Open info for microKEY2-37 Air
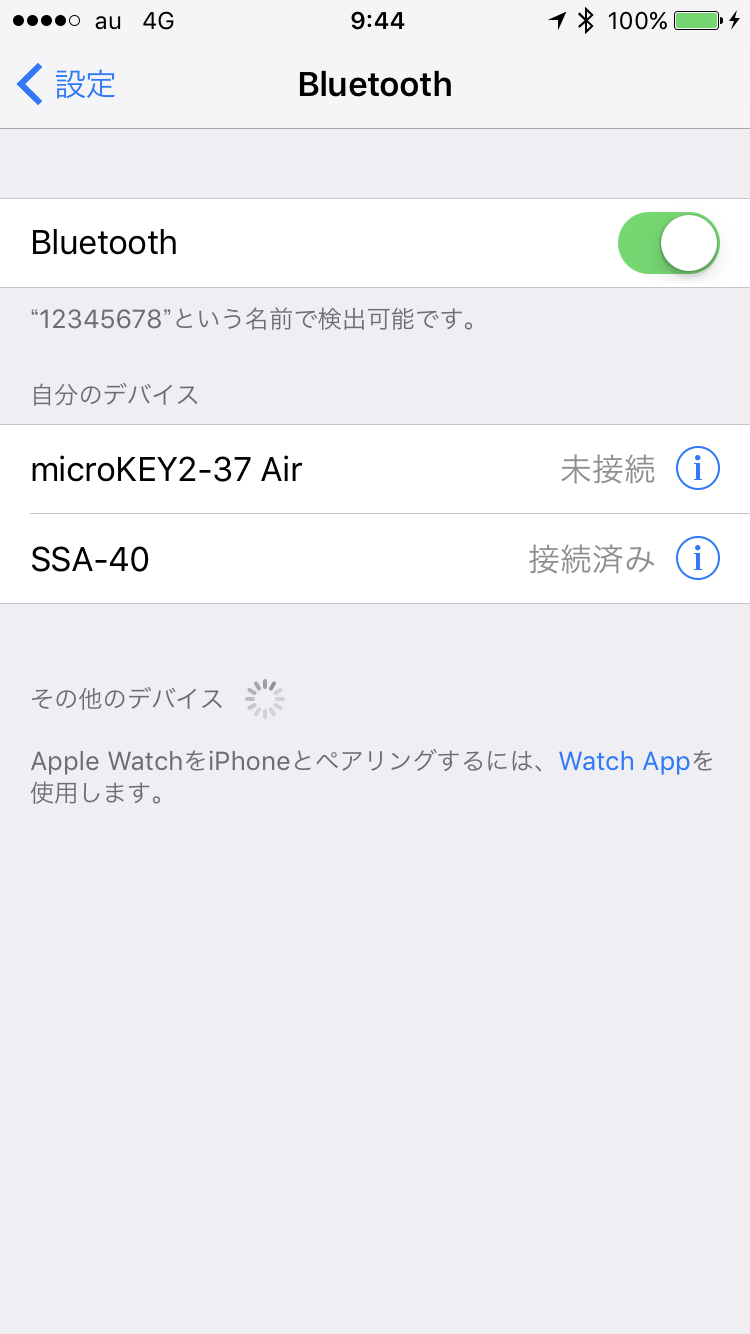This screenshot has width=750, height=1334. (698, 469)
